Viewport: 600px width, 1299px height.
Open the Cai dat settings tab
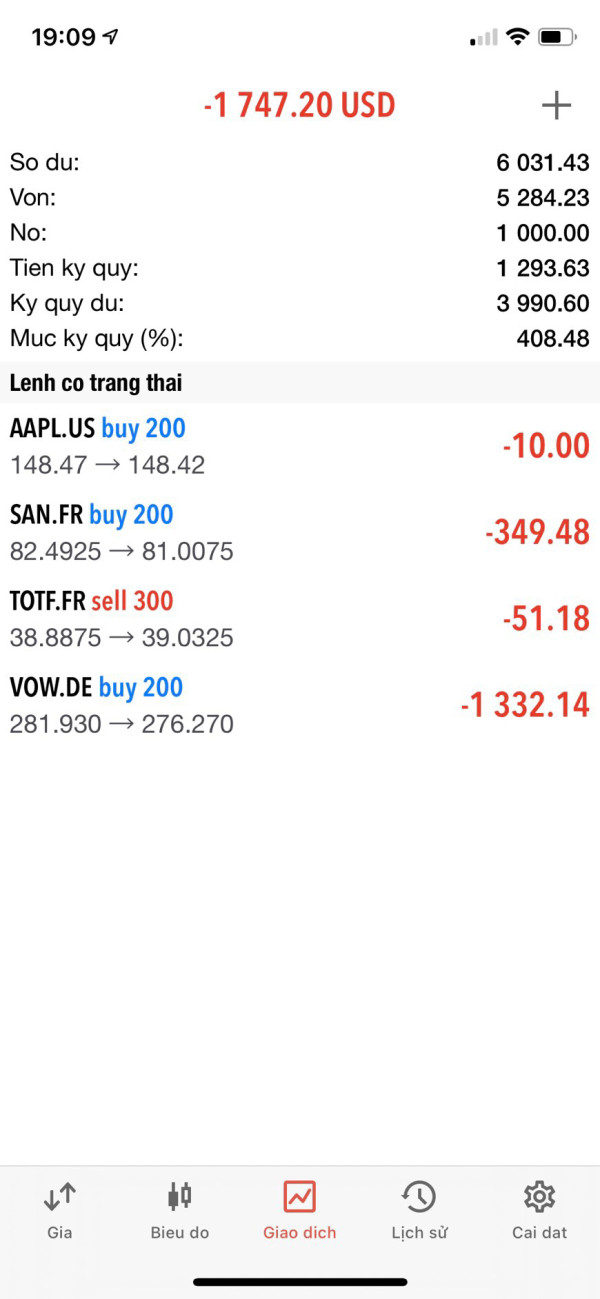tap(540, 1210)
